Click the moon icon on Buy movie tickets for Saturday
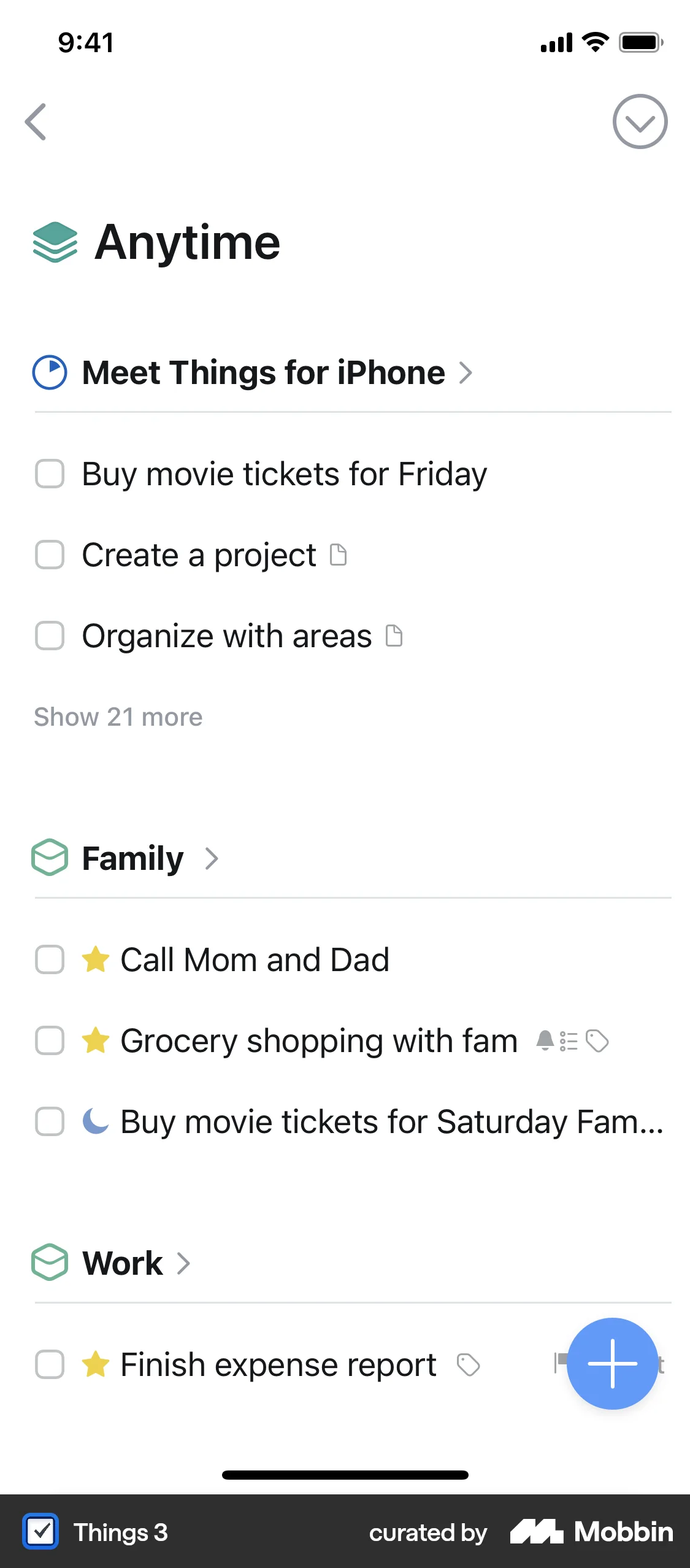Image resolution: width=690 pixels, height=1568 pixels. click(x=97, y=1121)
